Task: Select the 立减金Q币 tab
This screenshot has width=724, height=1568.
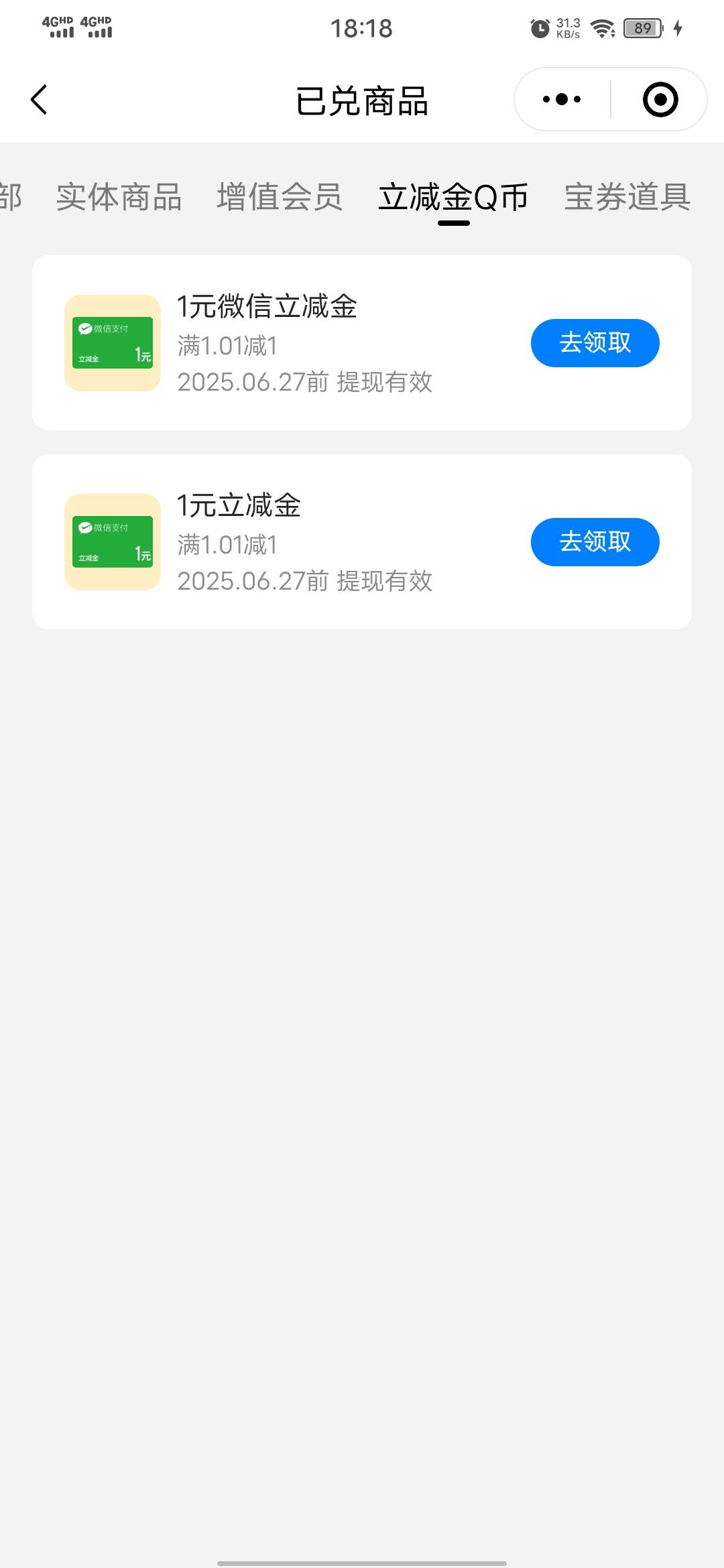Action: [x=453, y=197]
